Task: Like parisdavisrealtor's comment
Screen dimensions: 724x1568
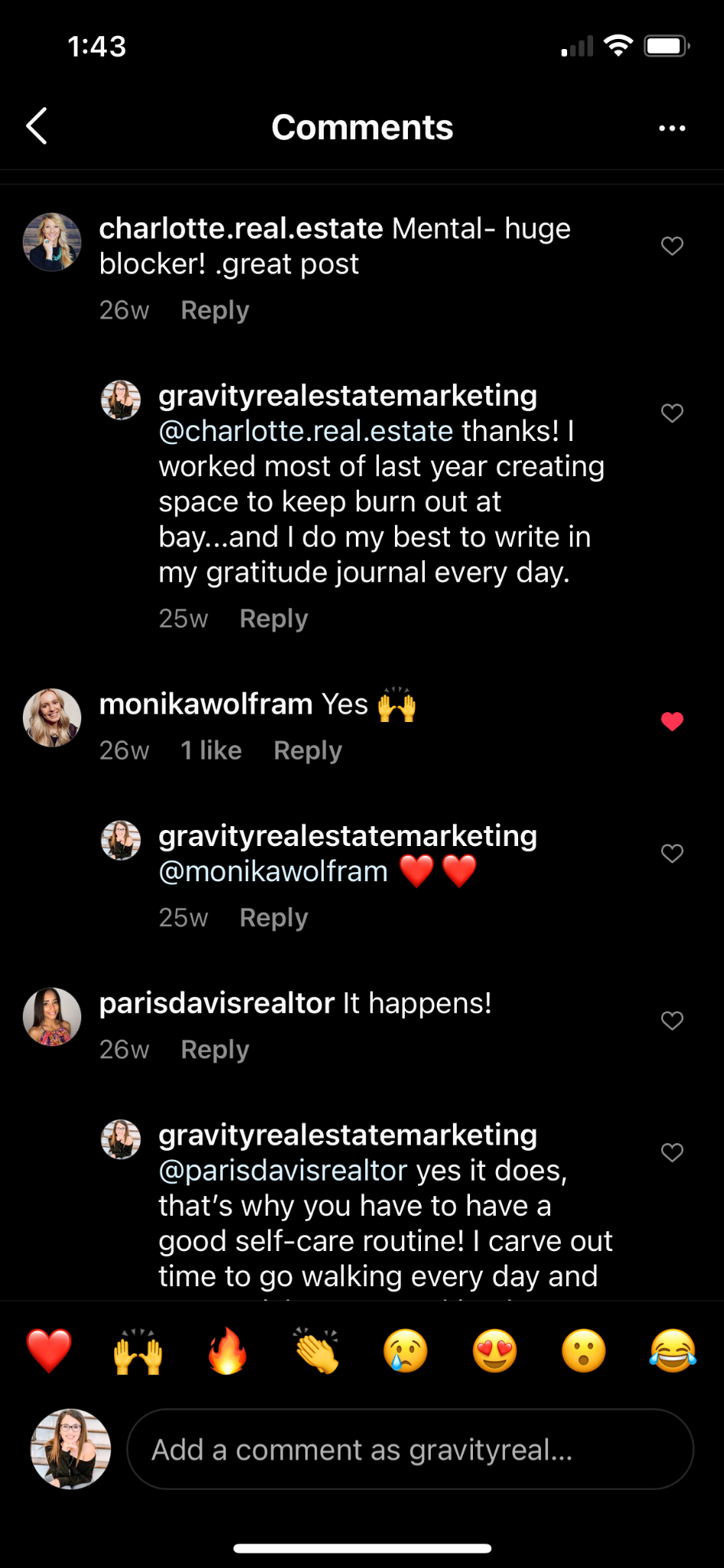Action: [x=672, y=1021]
